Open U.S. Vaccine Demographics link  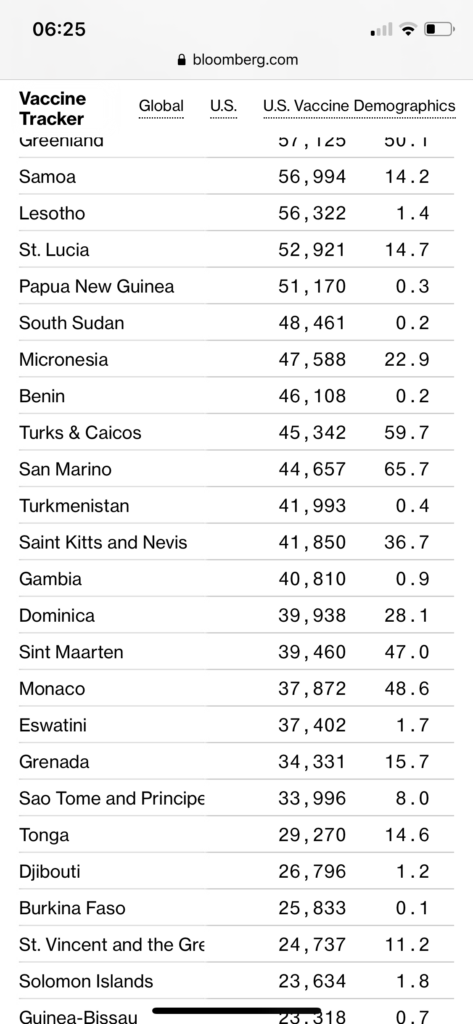(359, 106)
